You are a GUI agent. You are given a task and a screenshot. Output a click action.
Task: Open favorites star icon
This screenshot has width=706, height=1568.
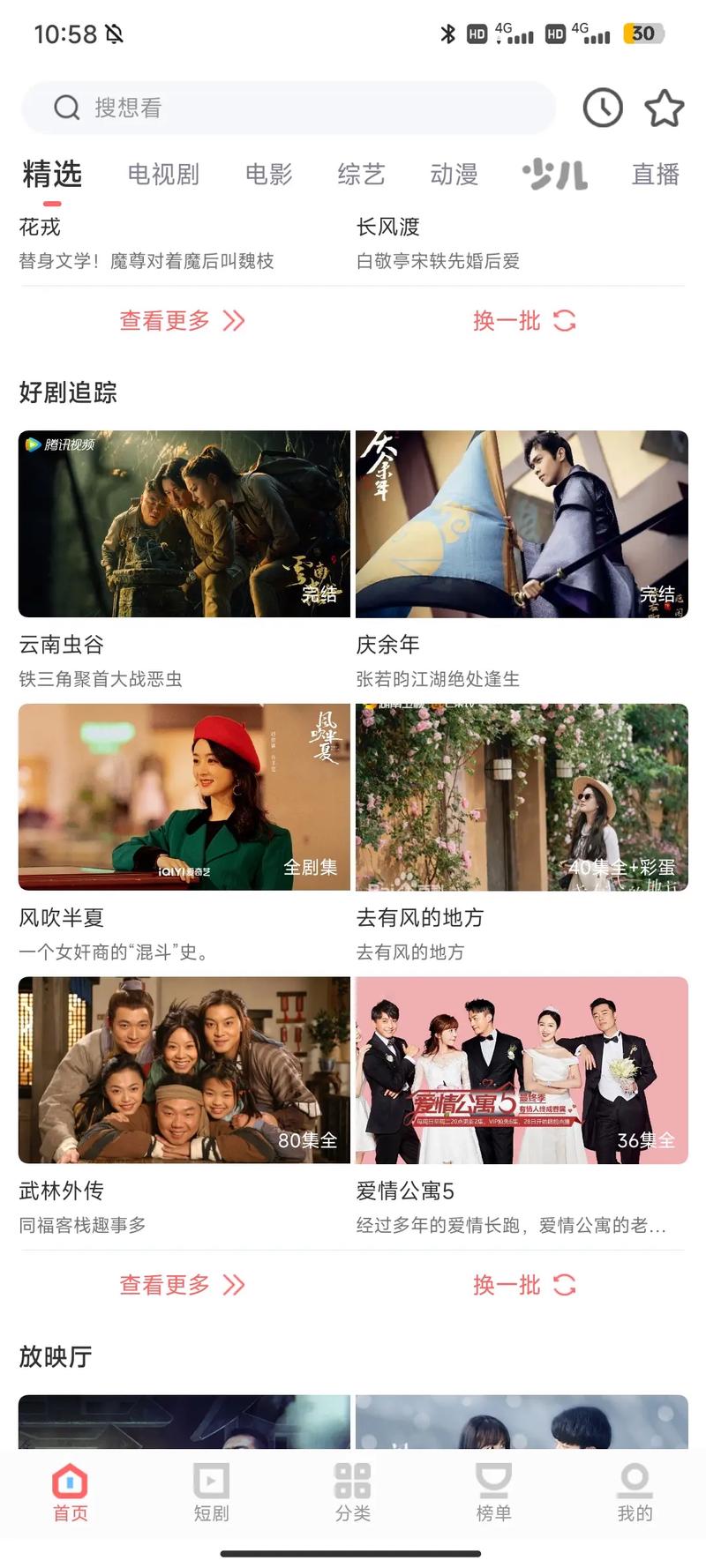tap(665, 108)
